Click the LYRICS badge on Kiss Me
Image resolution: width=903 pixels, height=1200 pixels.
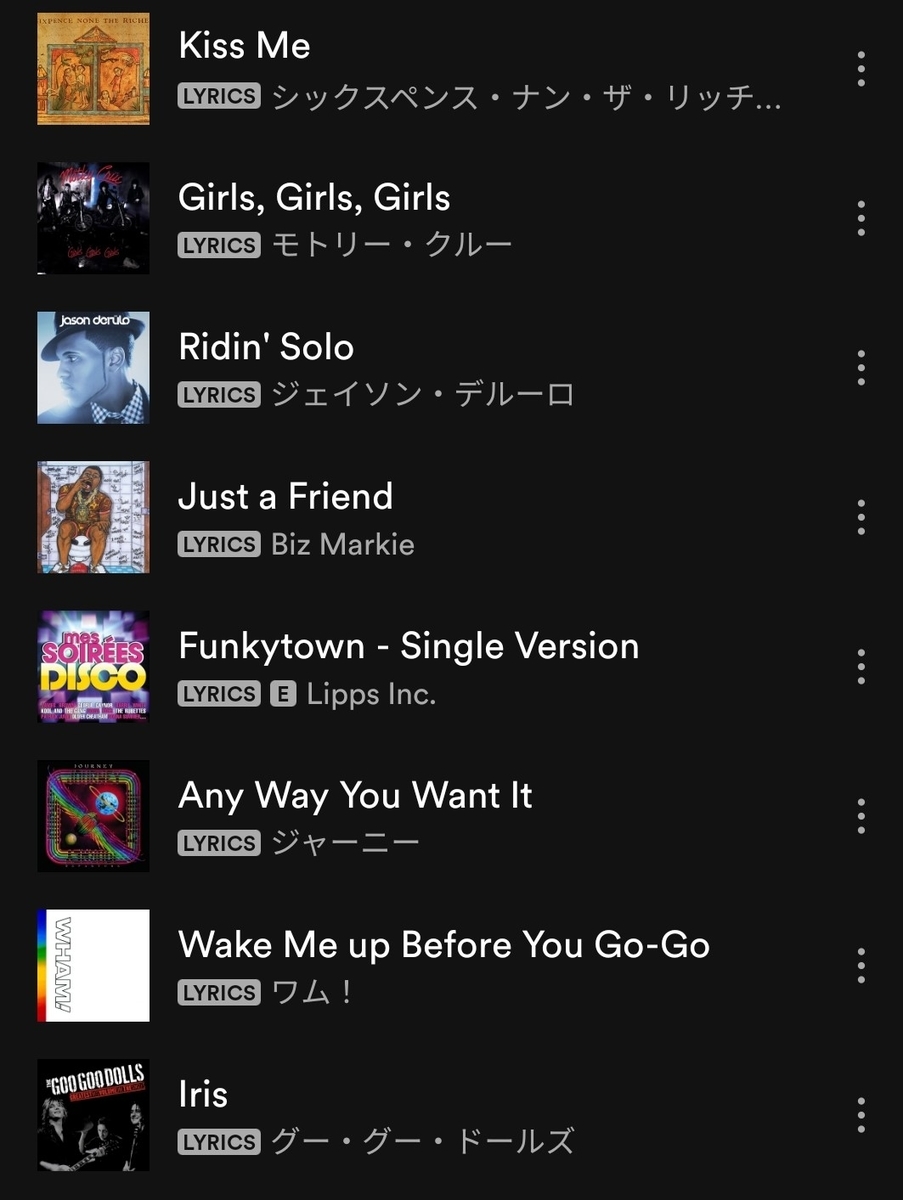coord(217,96)
